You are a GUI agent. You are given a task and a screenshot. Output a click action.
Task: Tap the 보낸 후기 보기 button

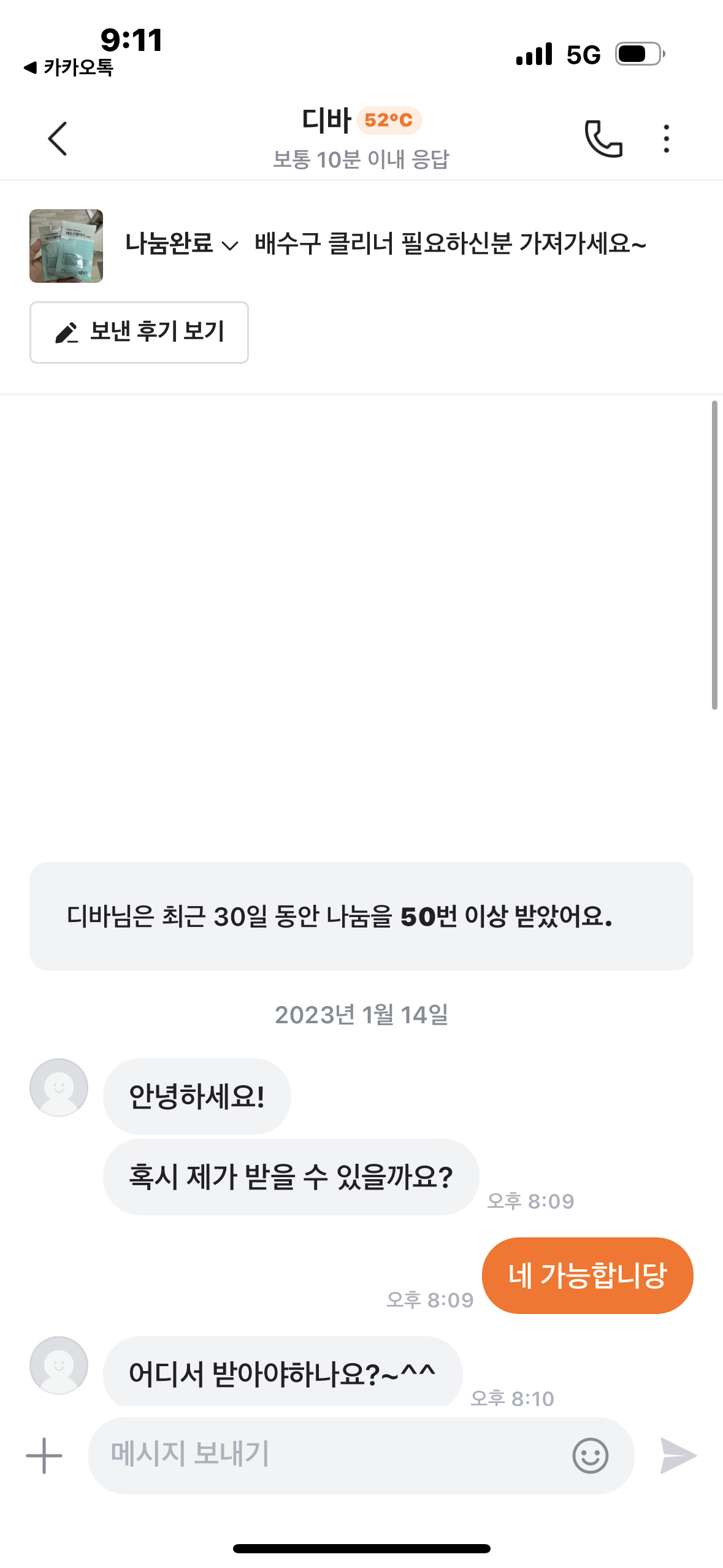click(x=139, y=332)
